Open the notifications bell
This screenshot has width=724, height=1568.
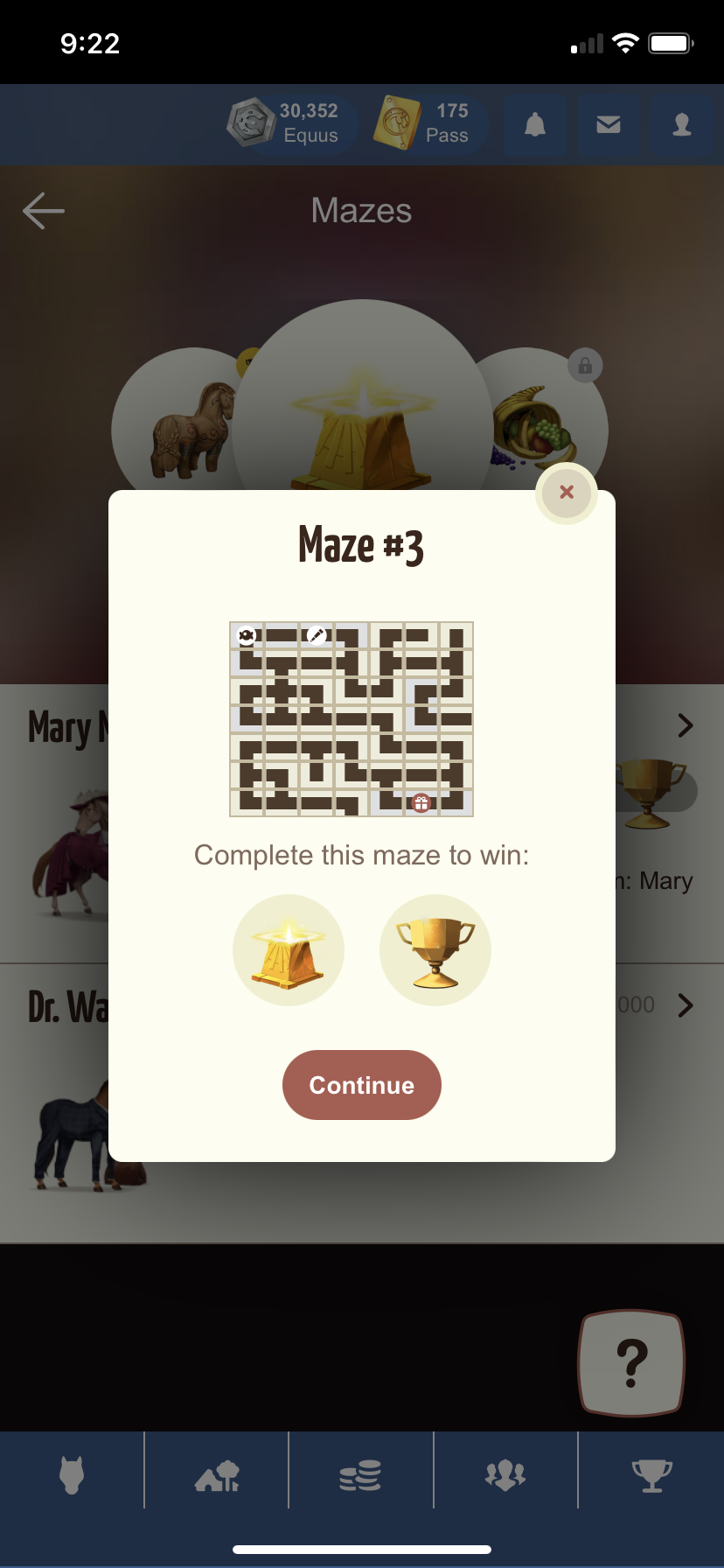click(535, 125)
